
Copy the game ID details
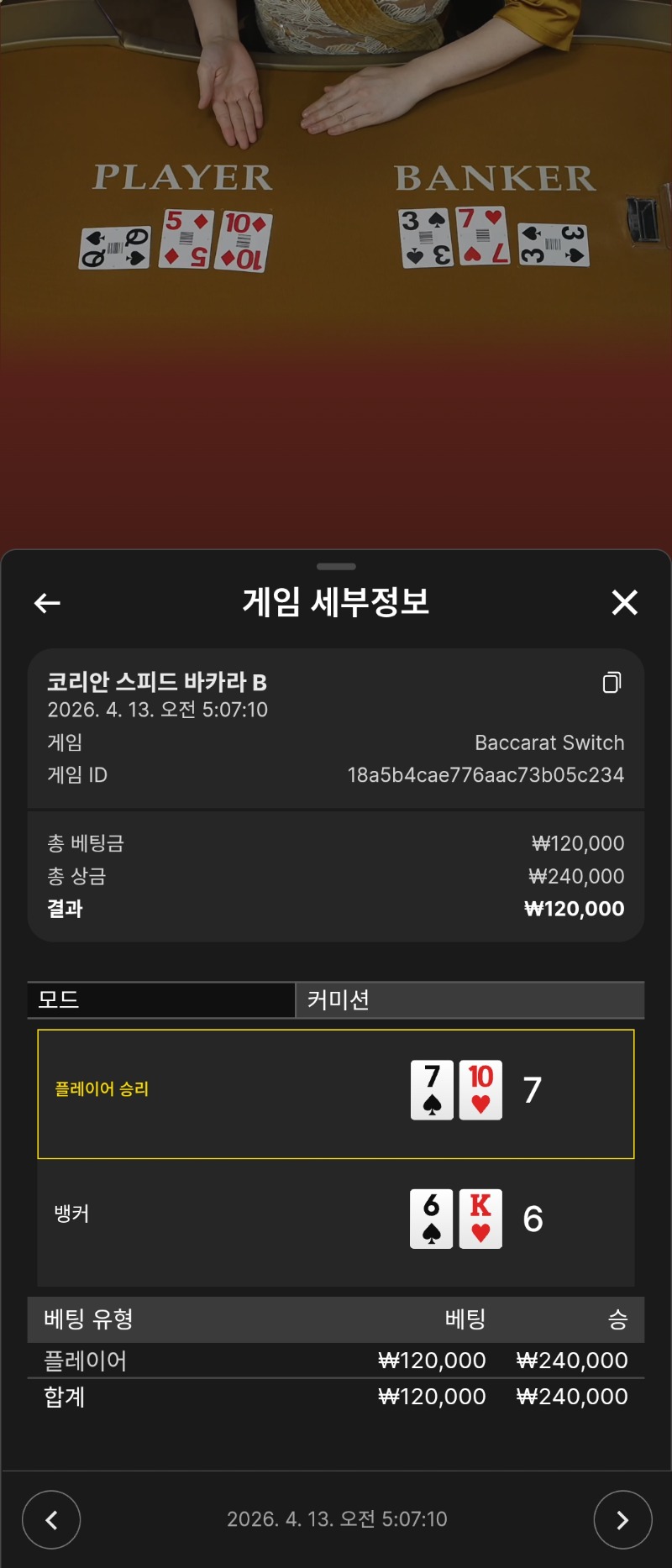(612, 682)
